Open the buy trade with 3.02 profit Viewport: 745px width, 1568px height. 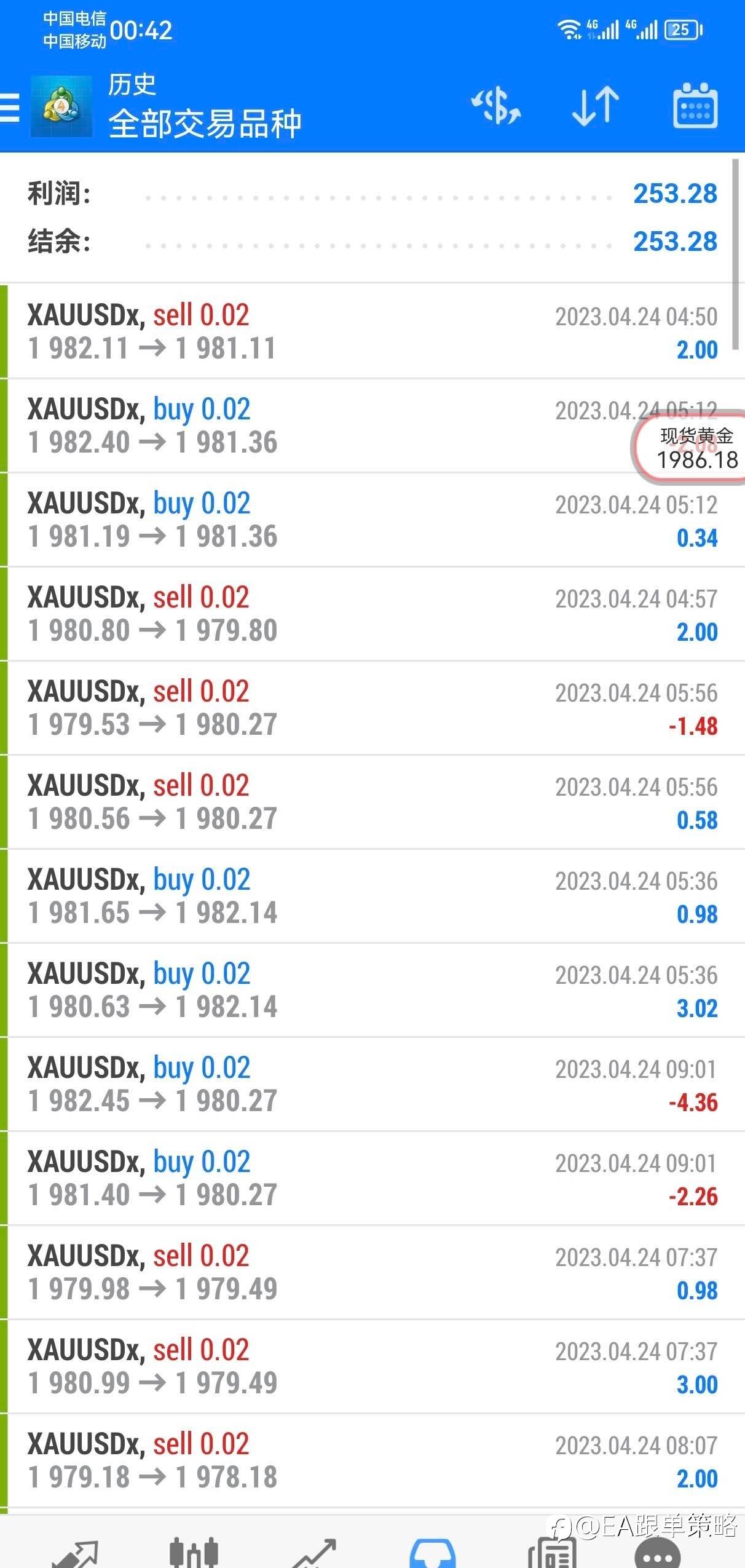pos(372,991)
